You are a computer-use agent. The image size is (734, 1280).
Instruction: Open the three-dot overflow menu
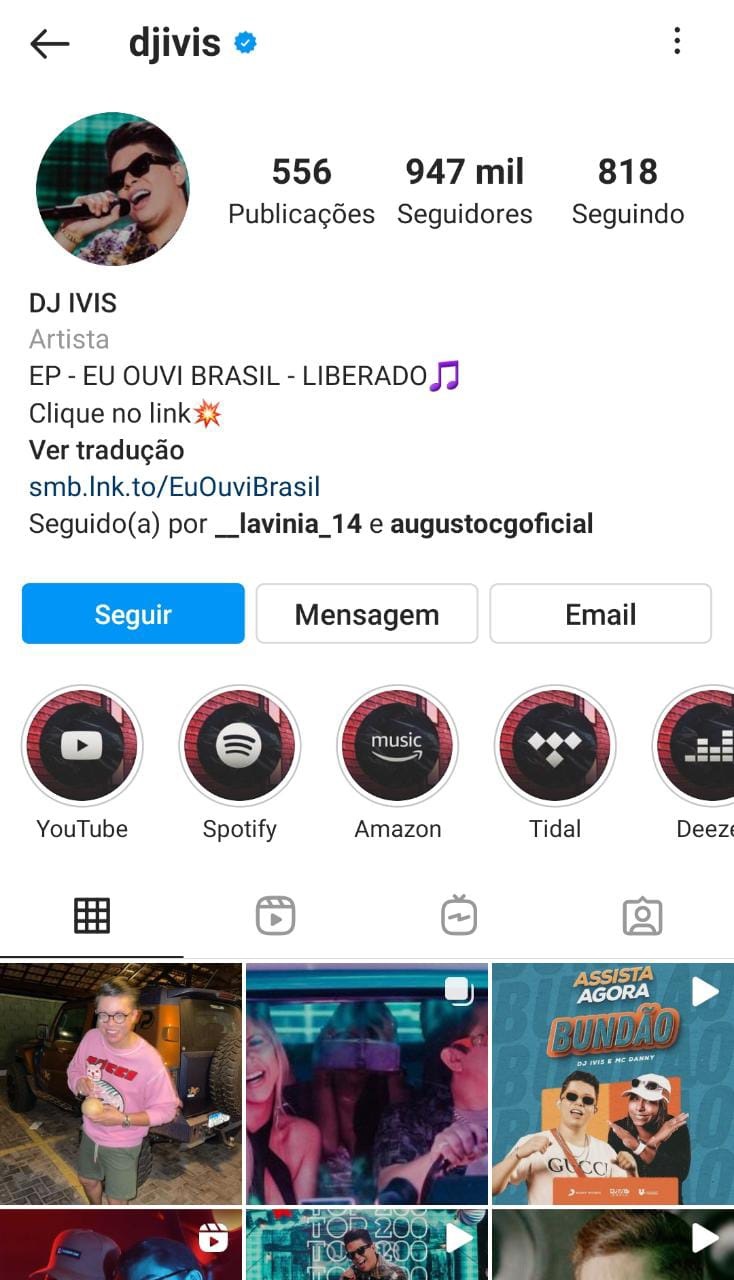point(677,41)
